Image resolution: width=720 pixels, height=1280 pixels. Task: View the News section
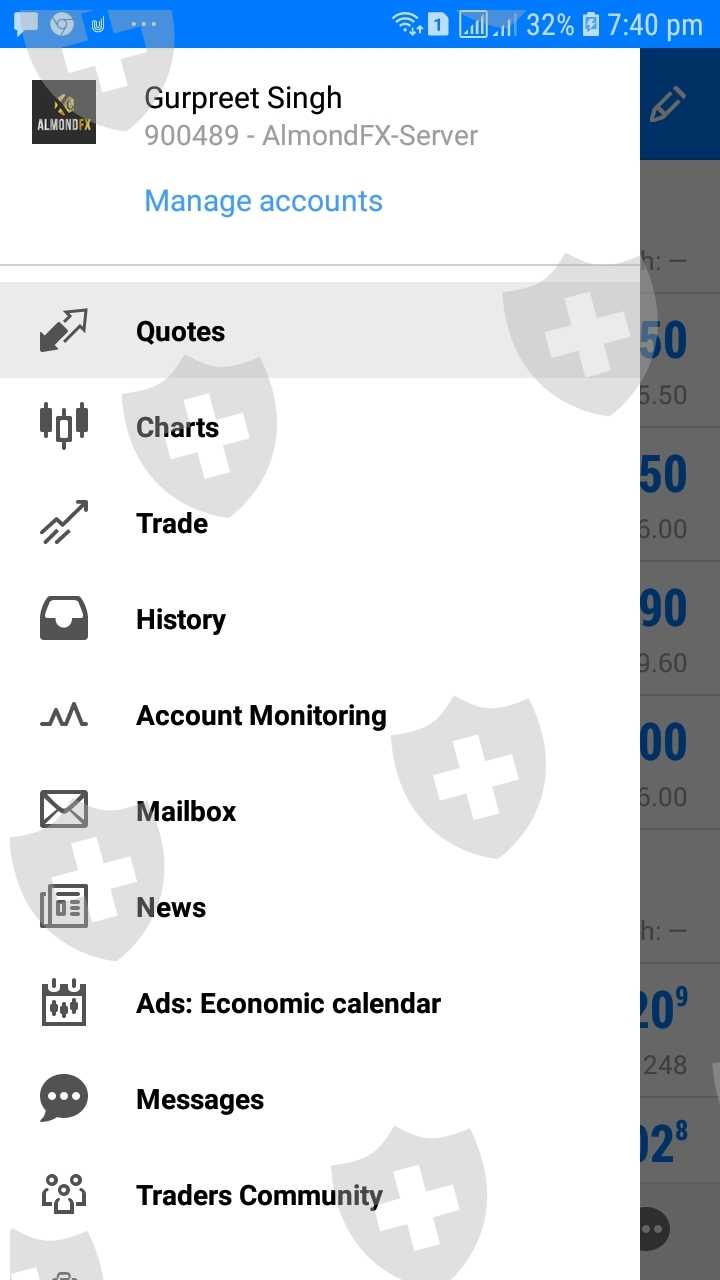pyautogui.click(x=320, y=907)
